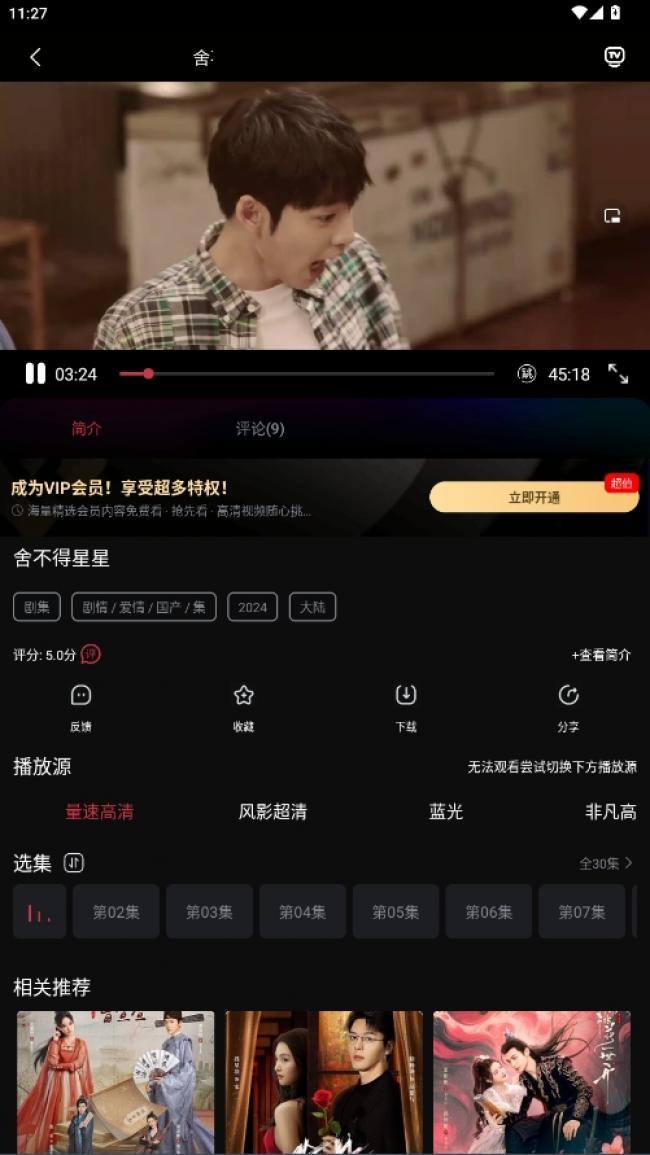
Task: Share this show via 分享
Action: click(x=568, y=705)
